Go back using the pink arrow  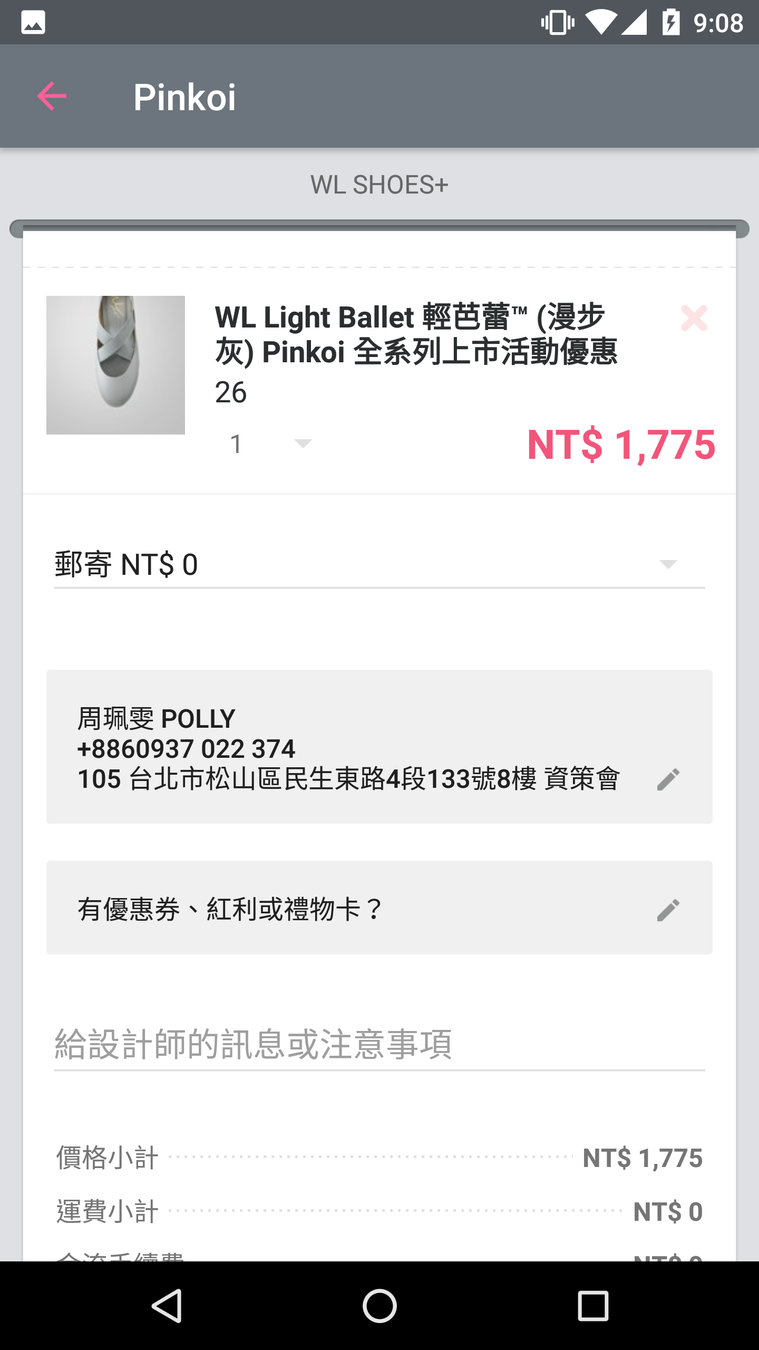tap(51, 97)
